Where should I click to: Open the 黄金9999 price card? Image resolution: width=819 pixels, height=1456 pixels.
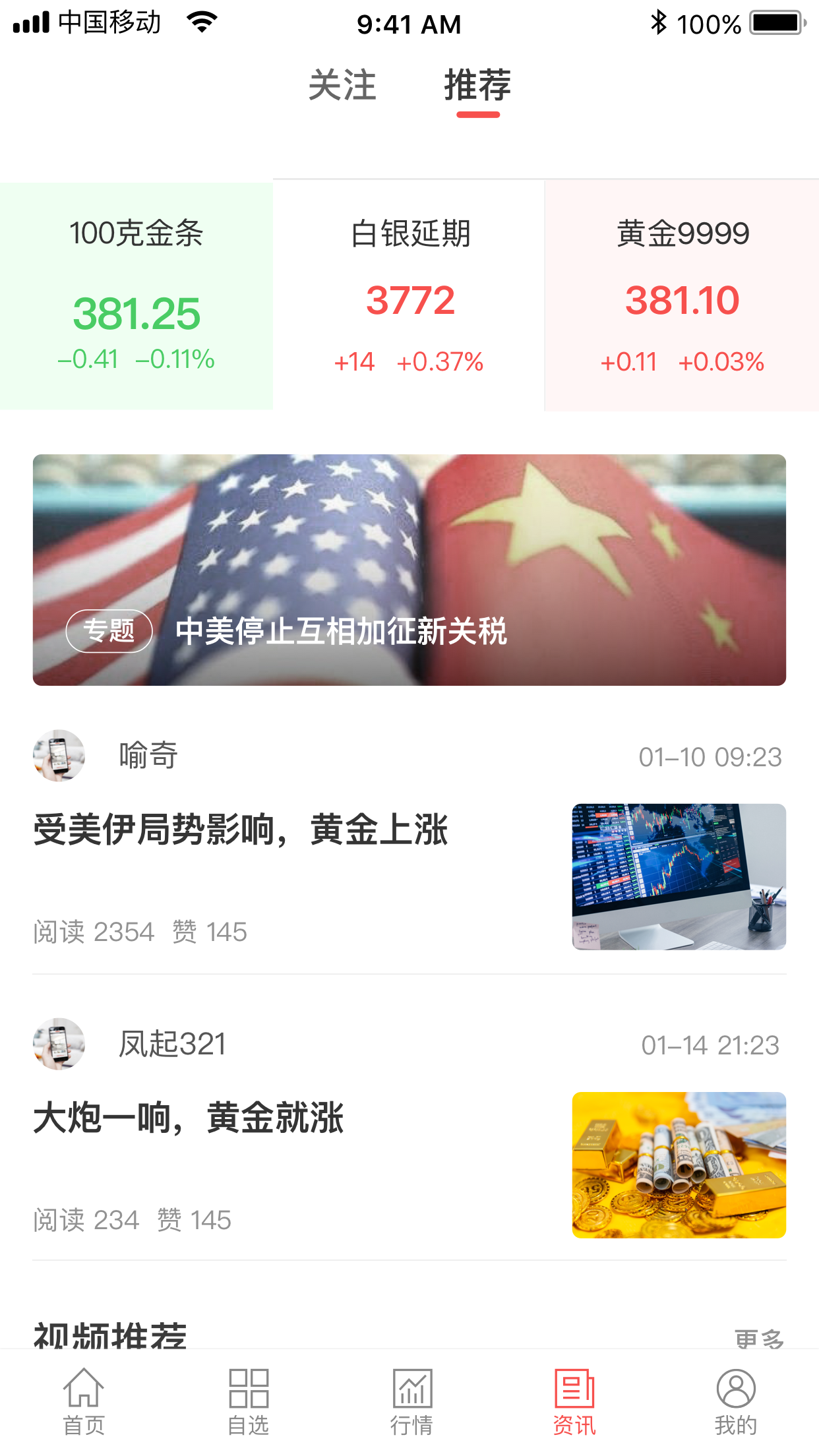click(682, 296)
